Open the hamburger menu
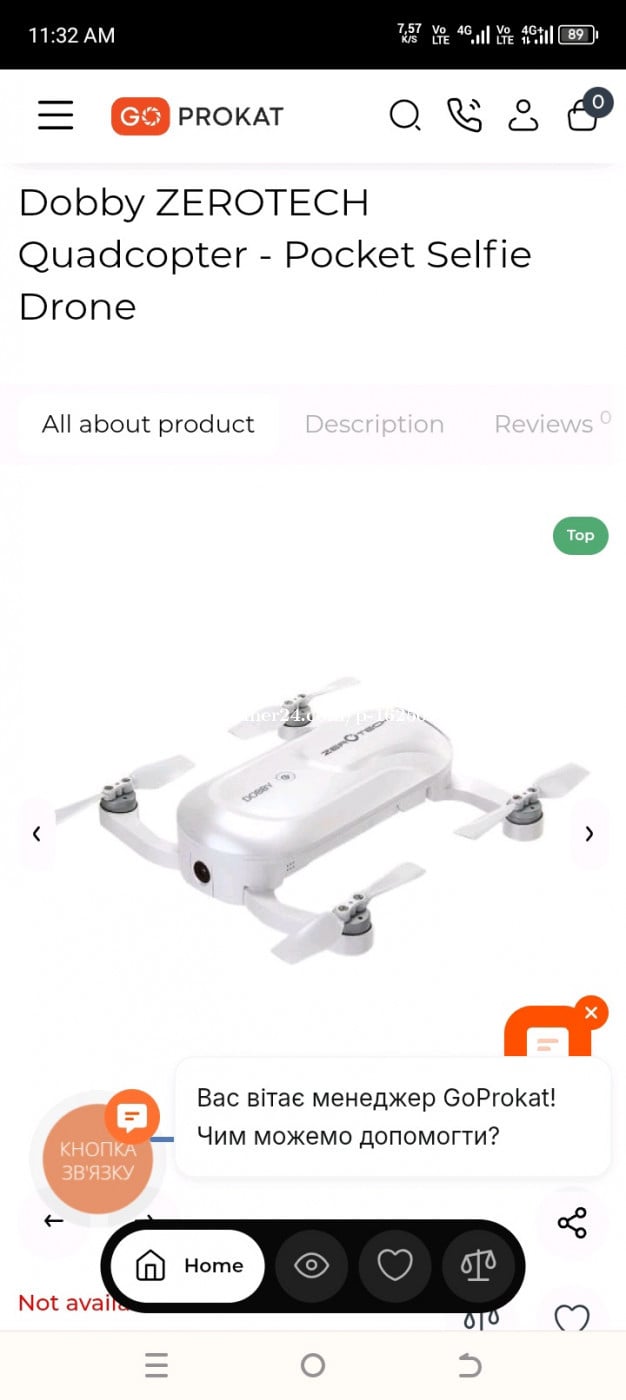Screen dimensions: 626x1400 [56, 115]
